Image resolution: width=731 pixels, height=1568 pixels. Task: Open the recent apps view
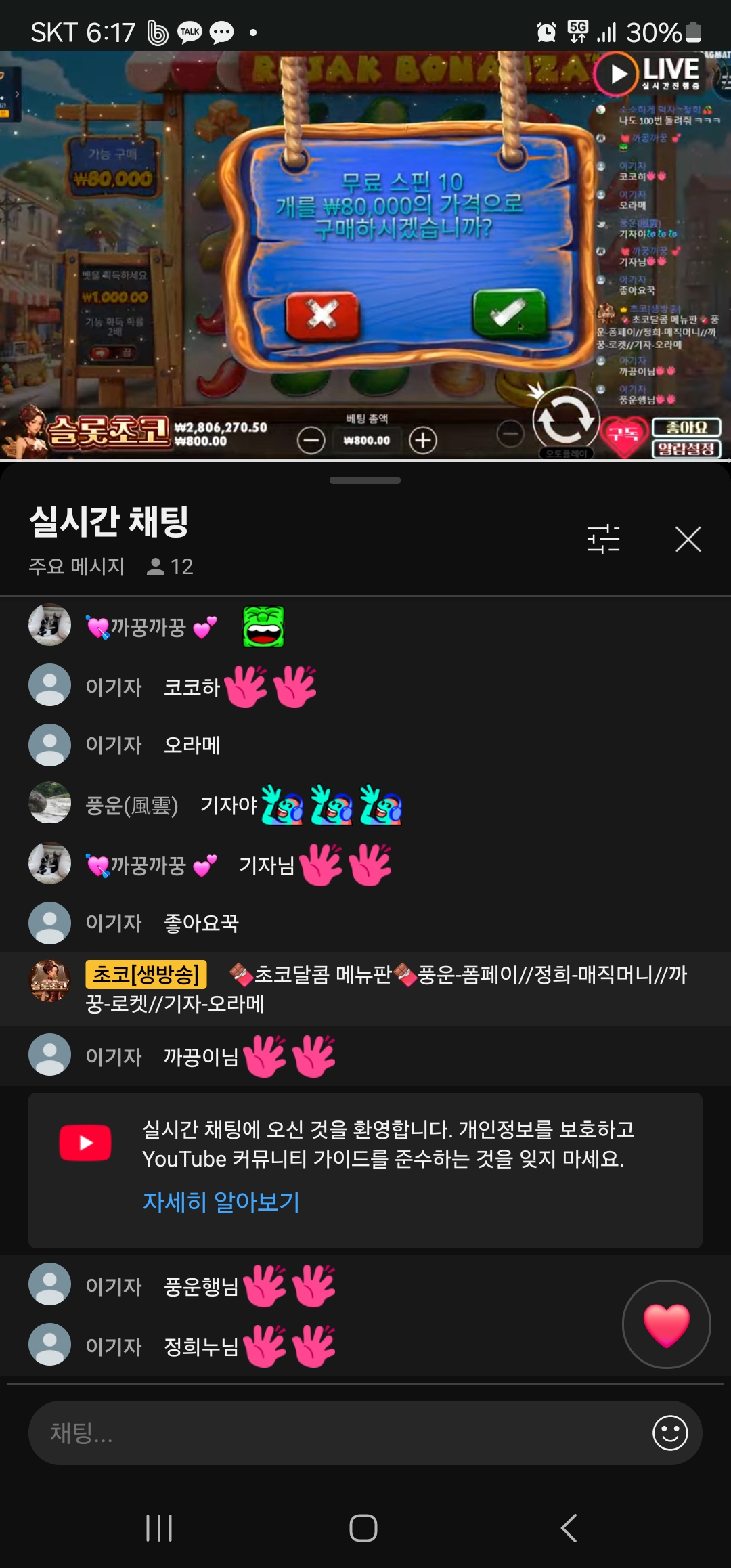point(159,1528)
